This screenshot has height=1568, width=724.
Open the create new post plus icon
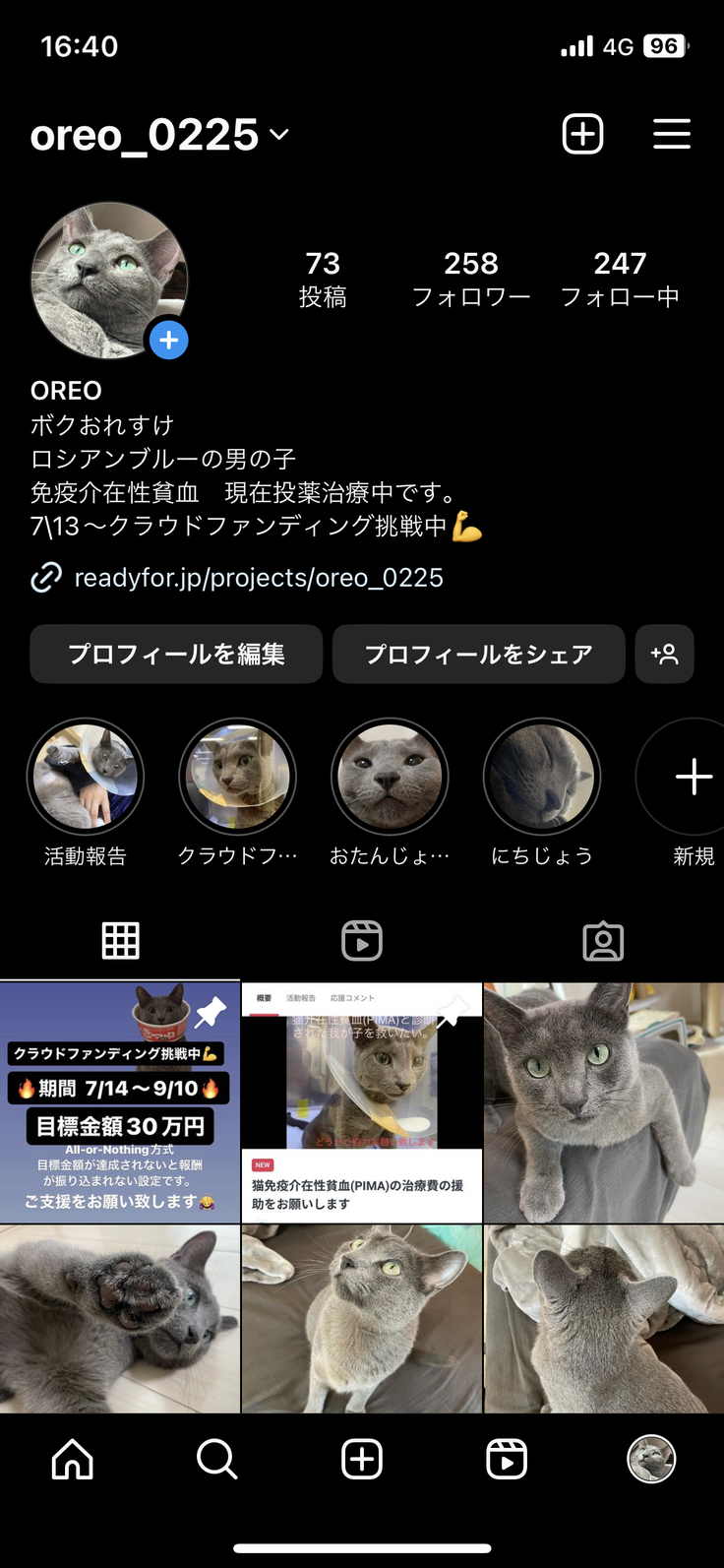tap(582, 134)
